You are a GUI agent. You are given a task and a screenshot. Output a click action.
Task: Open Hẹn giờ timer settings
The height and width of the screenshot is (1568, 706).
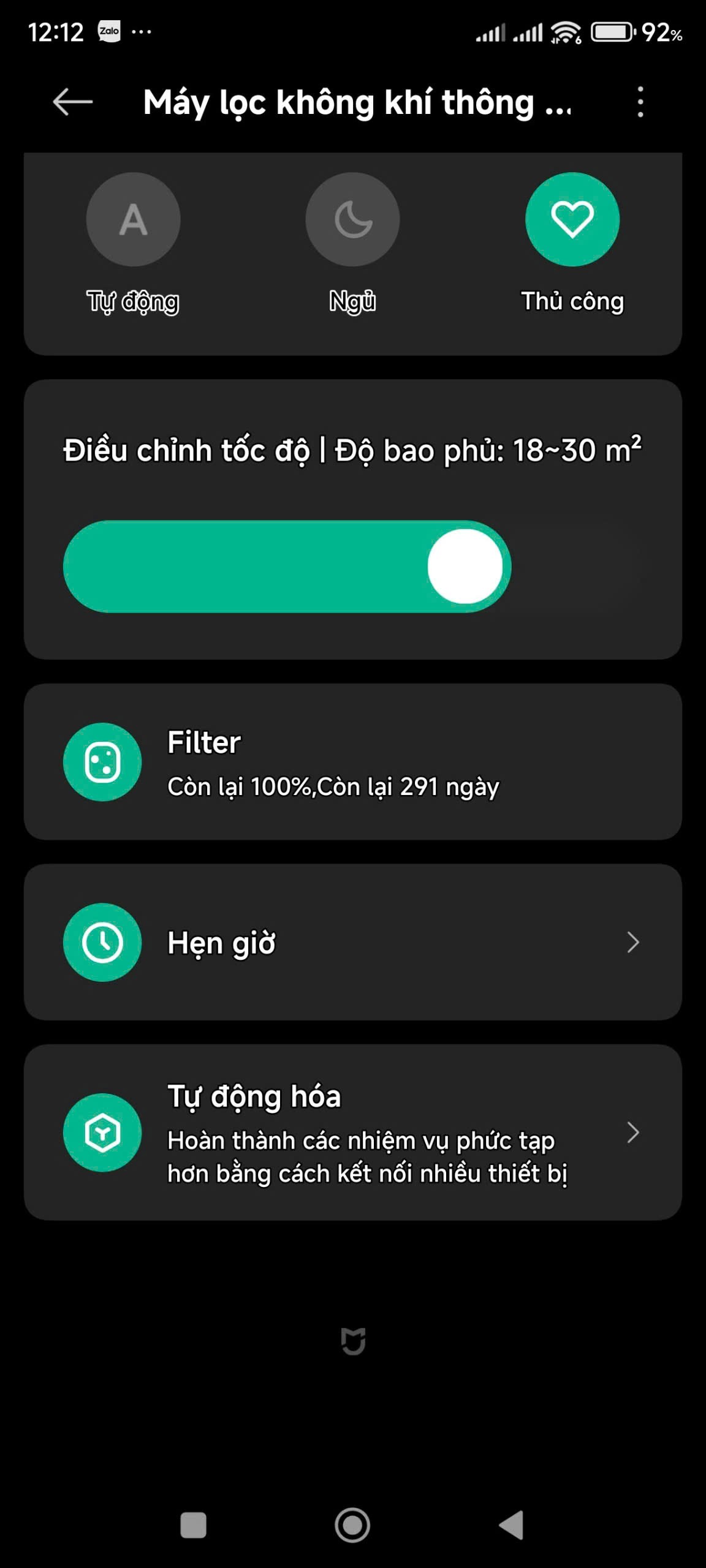(x=352, y=942)
